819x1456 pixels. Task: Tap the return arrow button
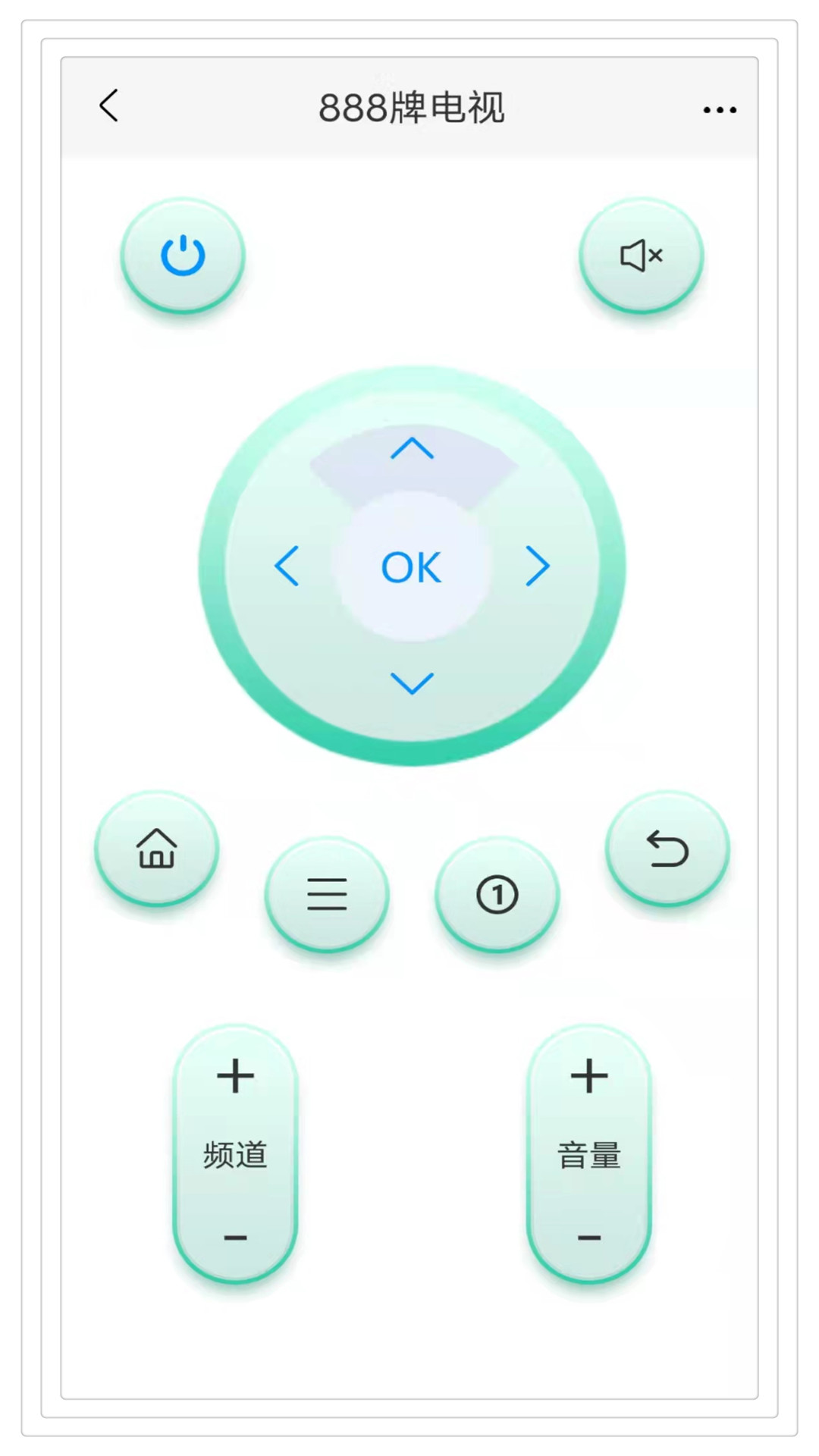[667, 848]
